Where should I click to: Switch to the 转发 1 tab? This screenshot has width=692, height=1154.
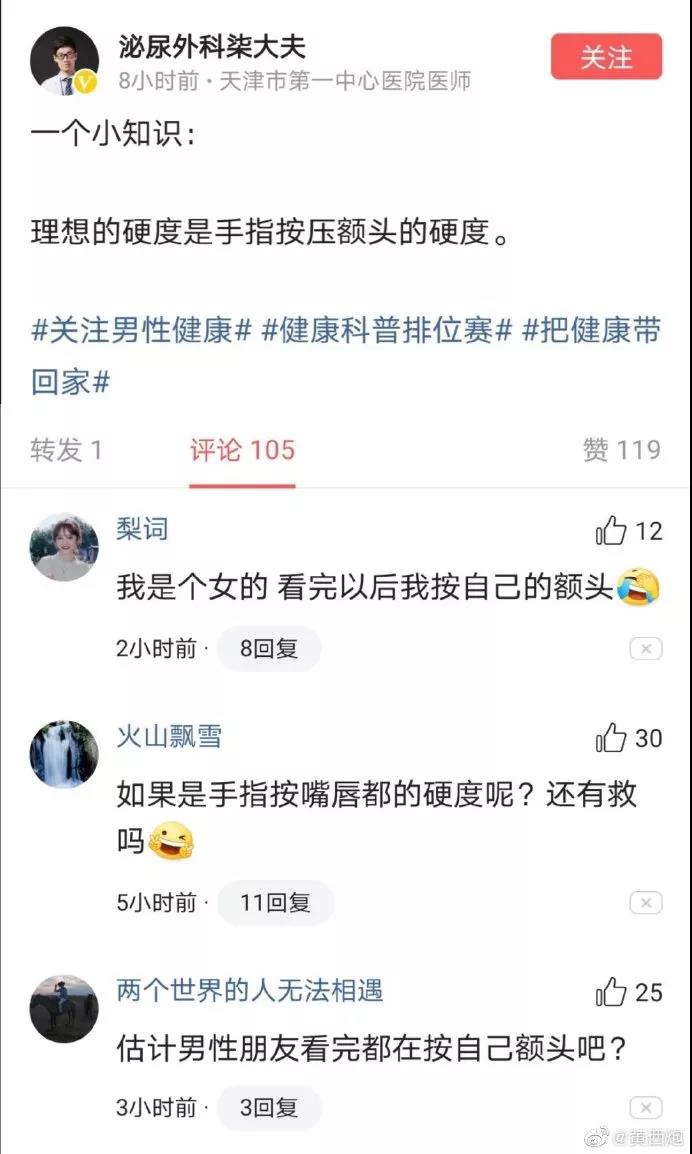(66, 450)
